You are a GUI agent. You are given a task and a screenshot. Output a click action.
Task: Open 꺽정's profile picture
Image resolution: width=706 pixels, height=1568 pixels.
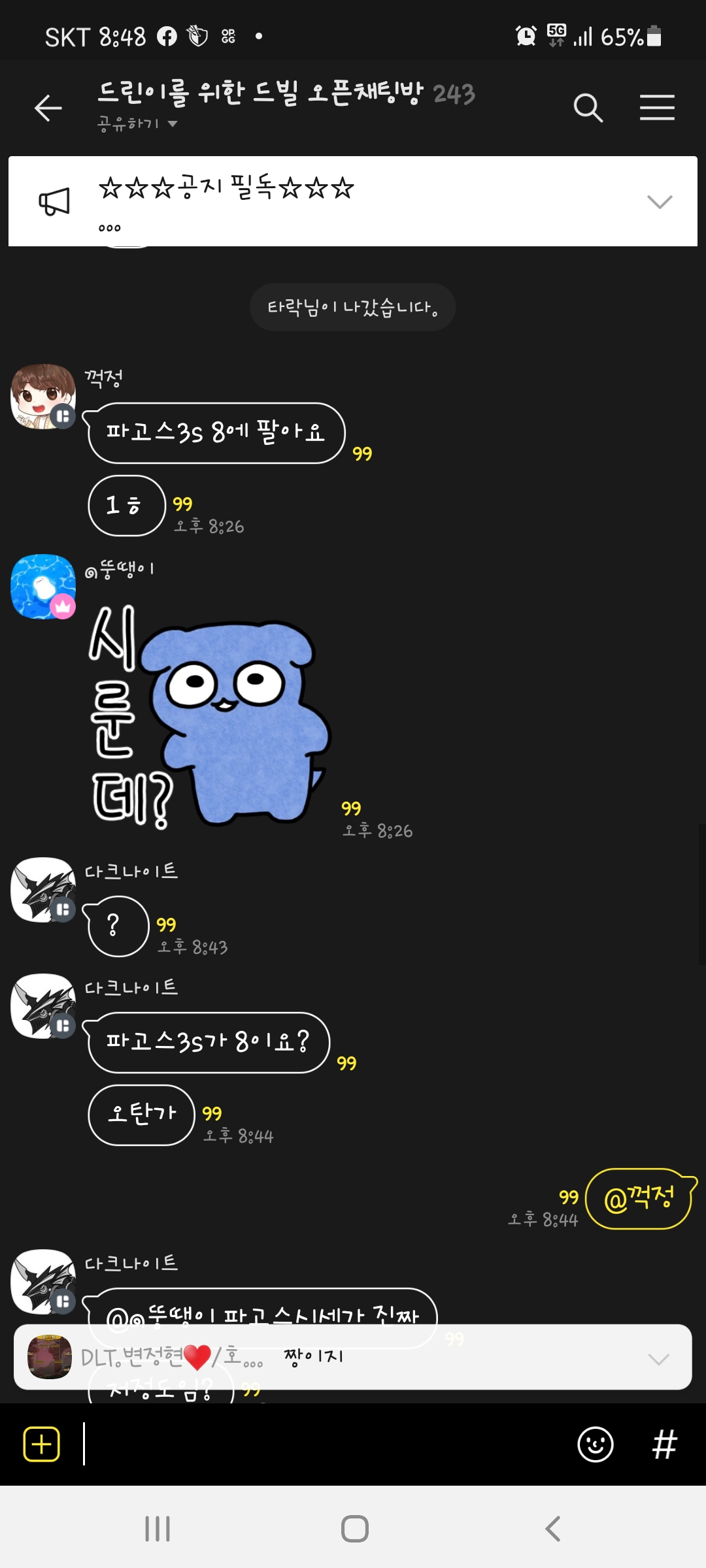[43, 397]
